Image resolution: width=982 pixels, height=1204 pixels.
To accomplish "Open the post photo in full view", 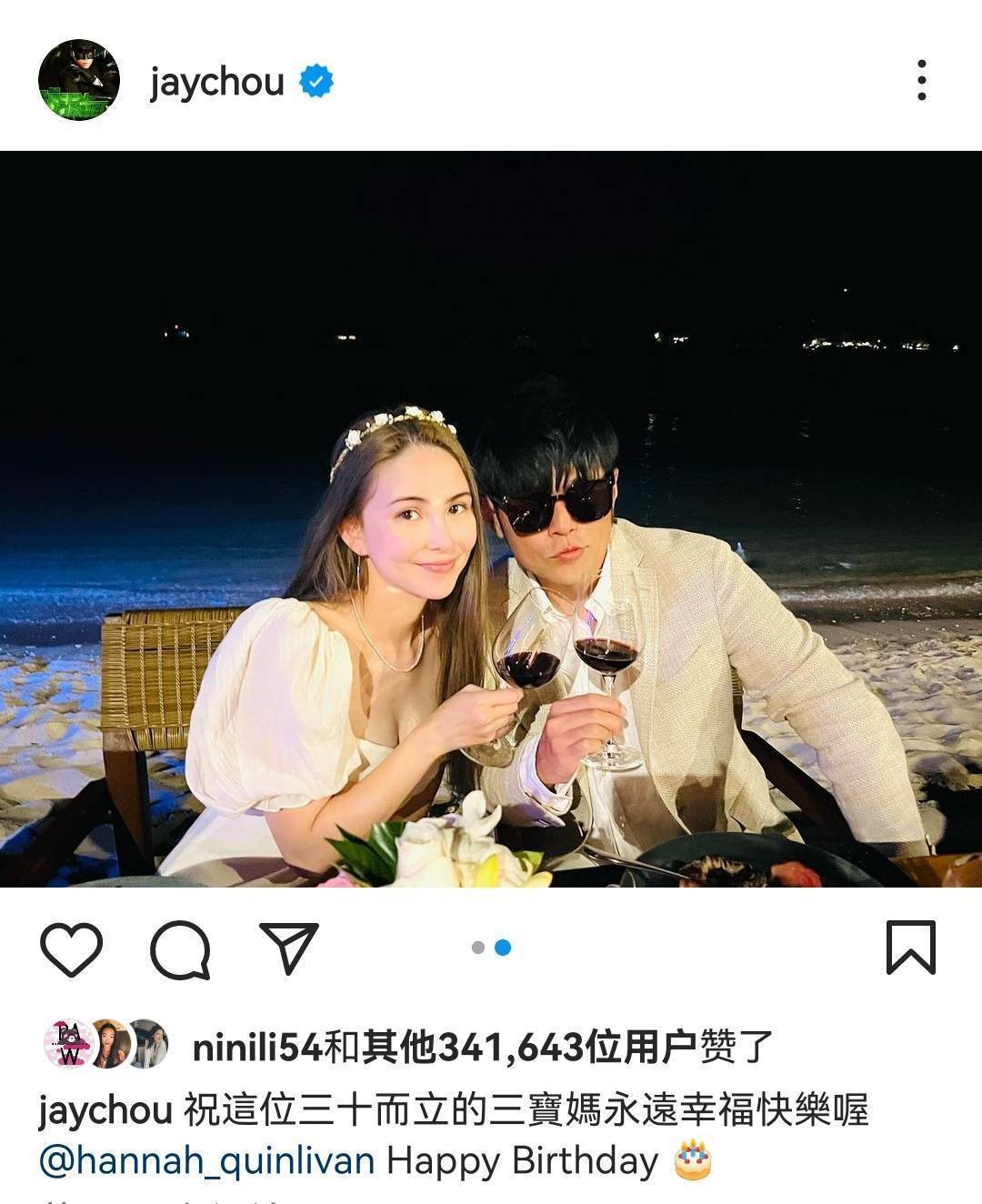I will tap(491, 518).
